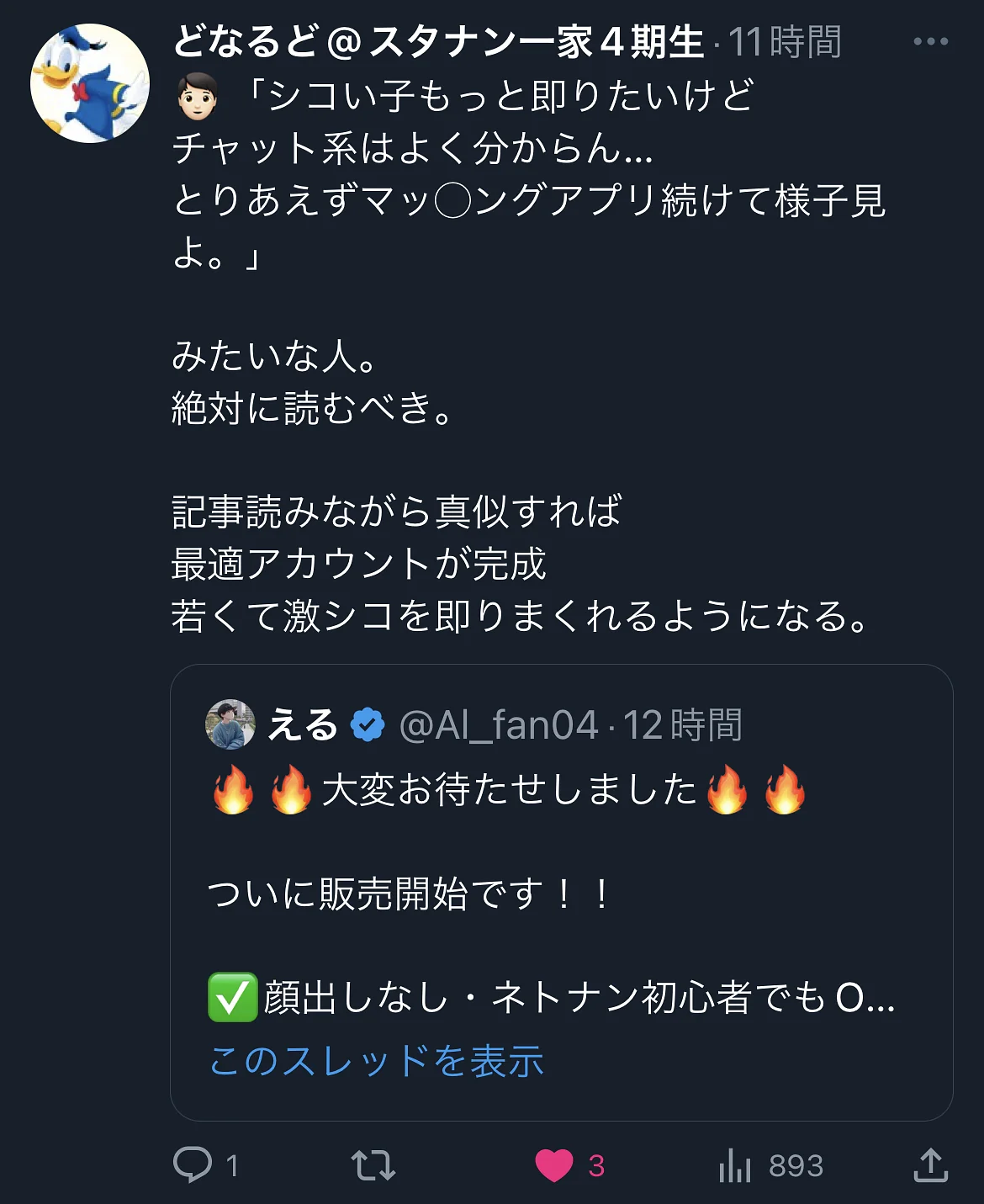Screen dimensions: 984x1204
Task: Share this tweet via the share icon
Action: click(930, 1164)
